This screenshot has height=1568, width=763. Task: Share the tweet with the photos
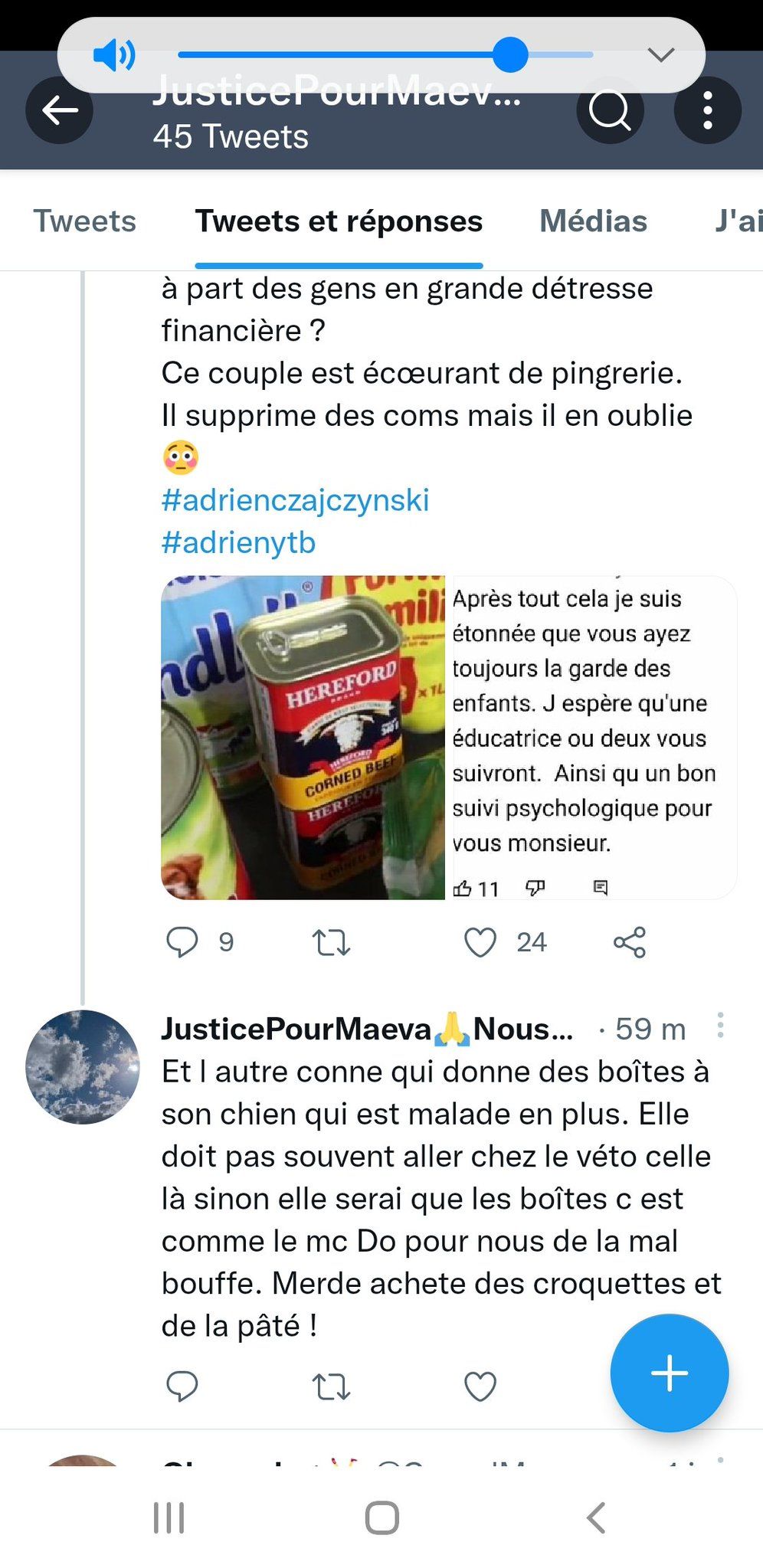tap(630, 942)
